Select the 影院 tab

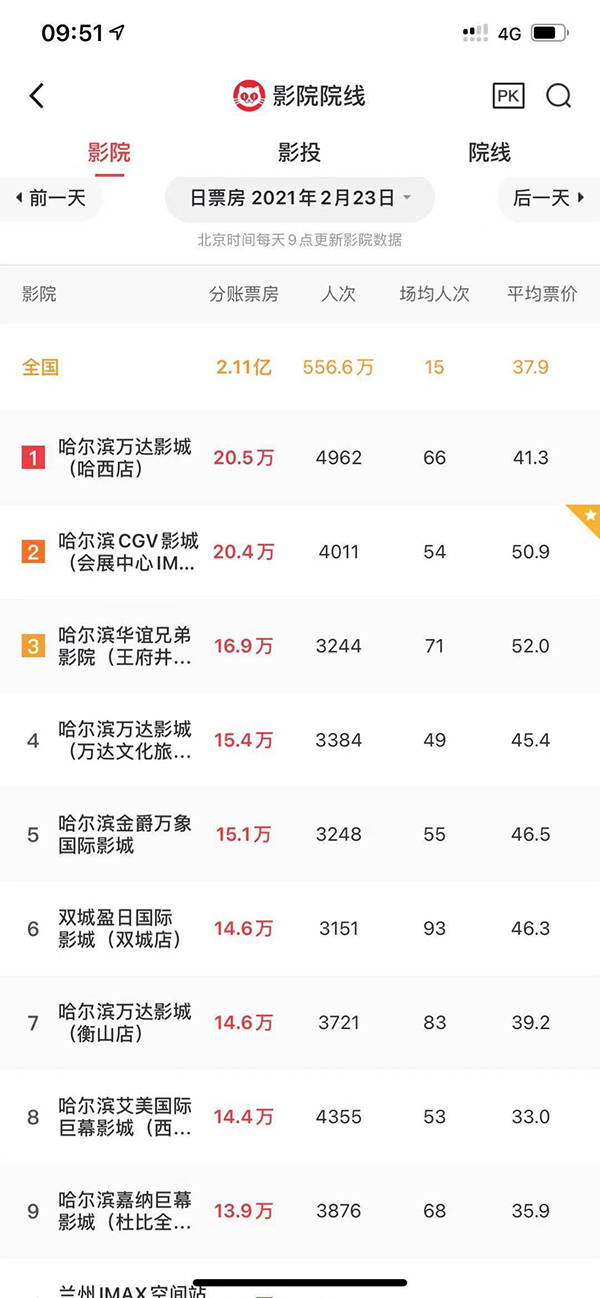pos(109,153)
